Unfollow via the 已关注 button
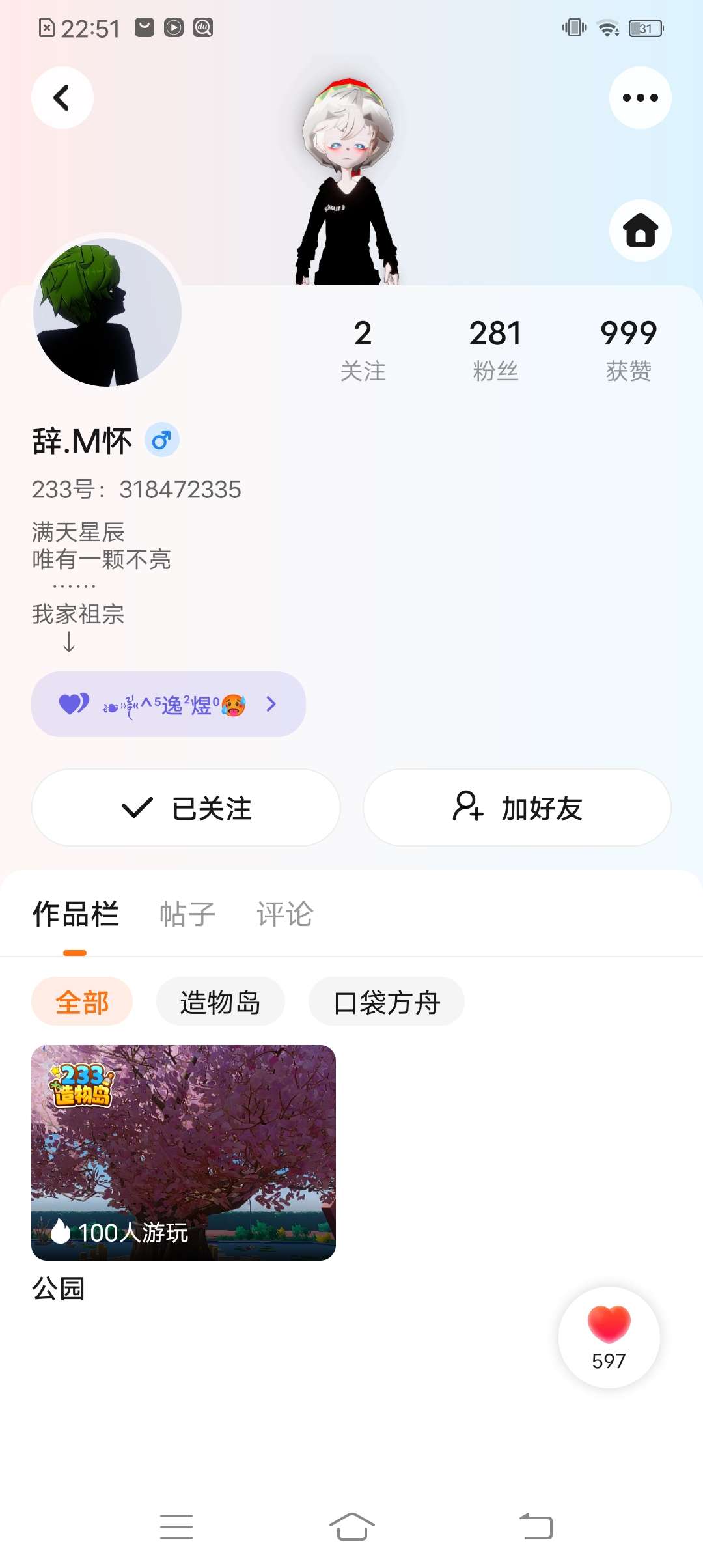This screenshot has width=703, height=1568. [186, 807]
